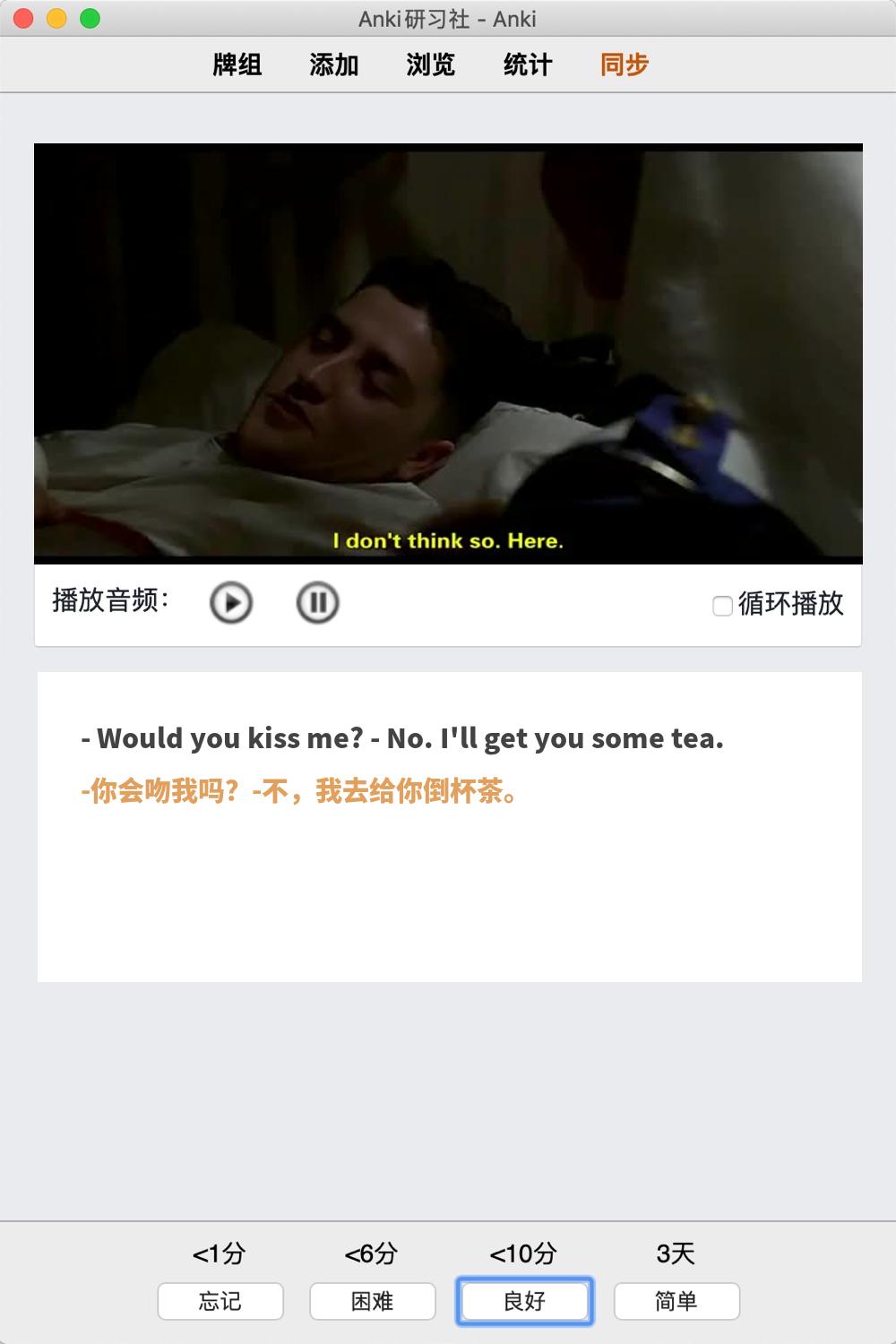Rate the card as 良好
The width and height of the screenshot is (896, 1344).
click(524, 1301)
